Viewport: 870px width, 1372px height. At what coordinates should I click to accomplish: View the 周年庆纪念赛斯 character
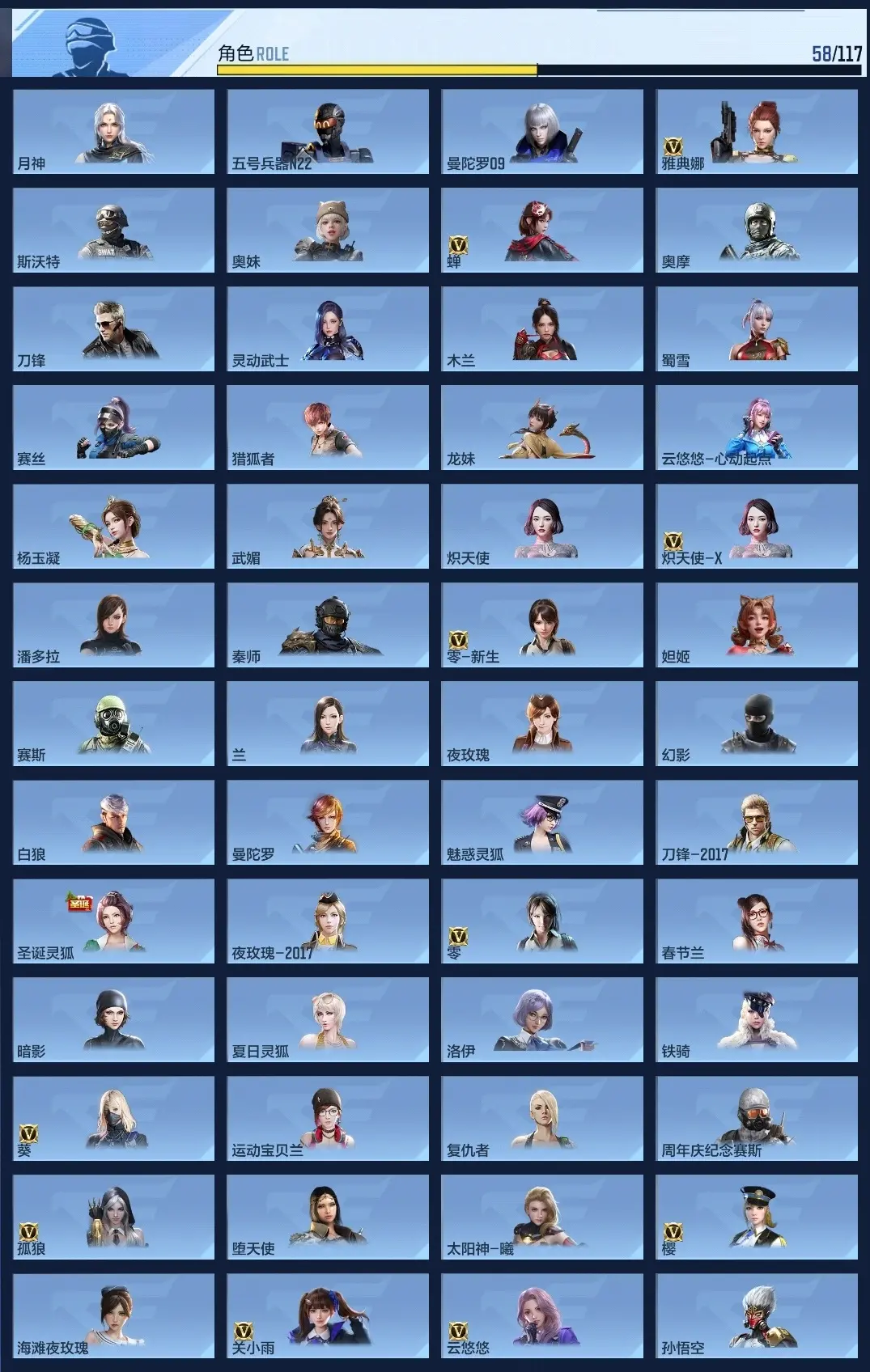(756, 1118)
